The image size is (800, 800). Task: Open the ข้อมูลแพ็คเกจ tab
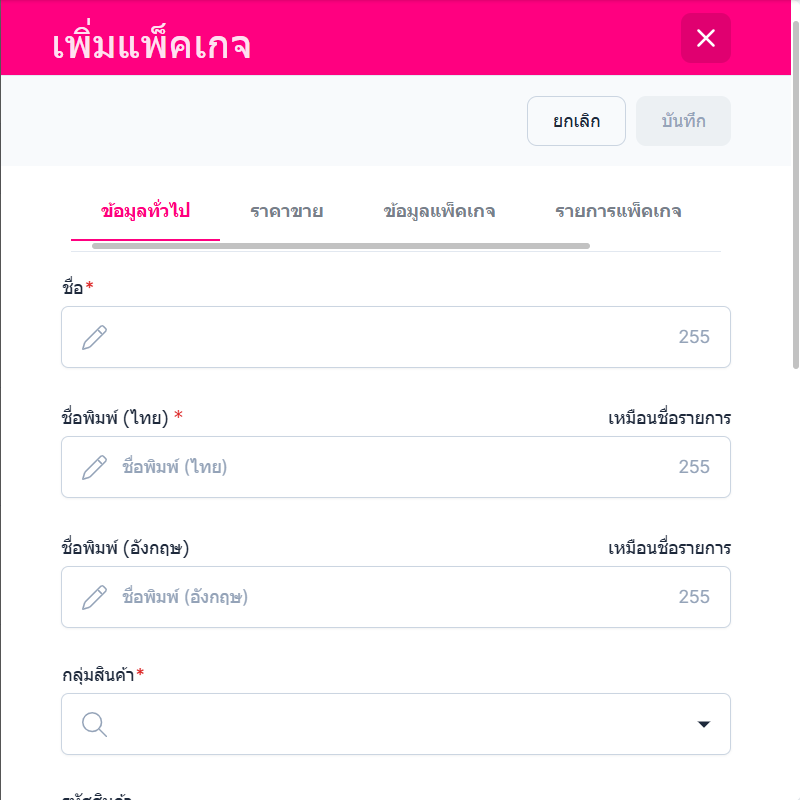[439, 211]
